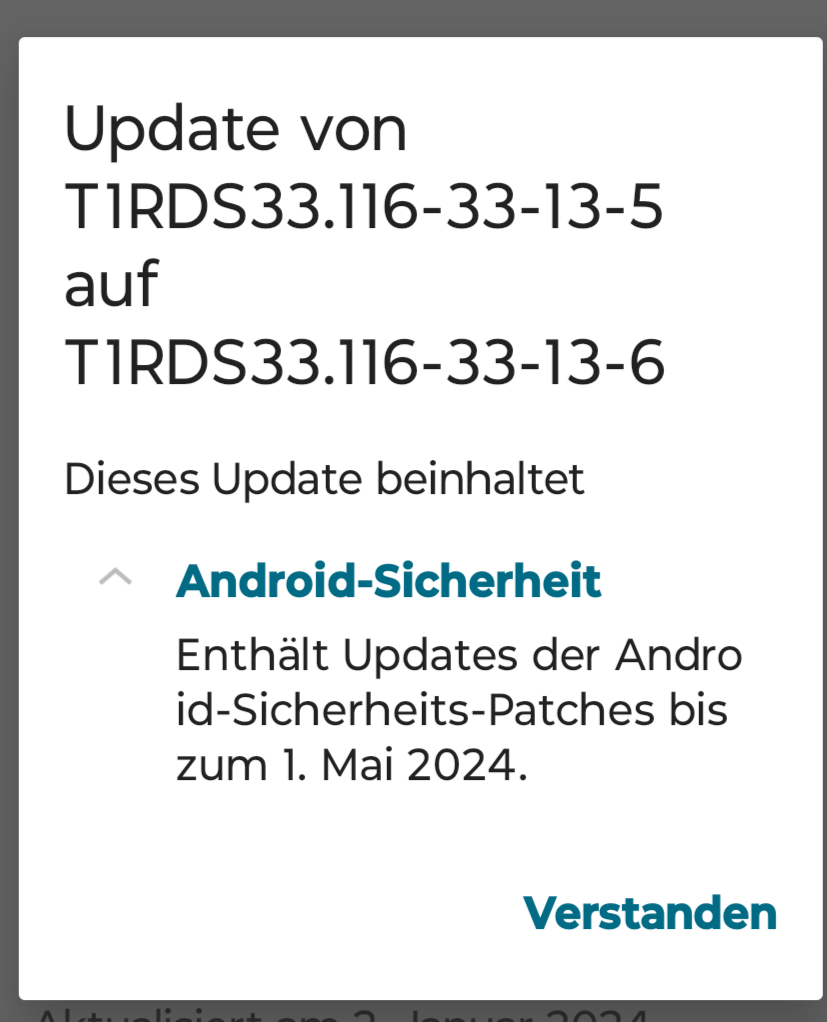Dismiss dialog with Verstanden
This screenshot has width=827, height=1022.
[x=649, y=912]
